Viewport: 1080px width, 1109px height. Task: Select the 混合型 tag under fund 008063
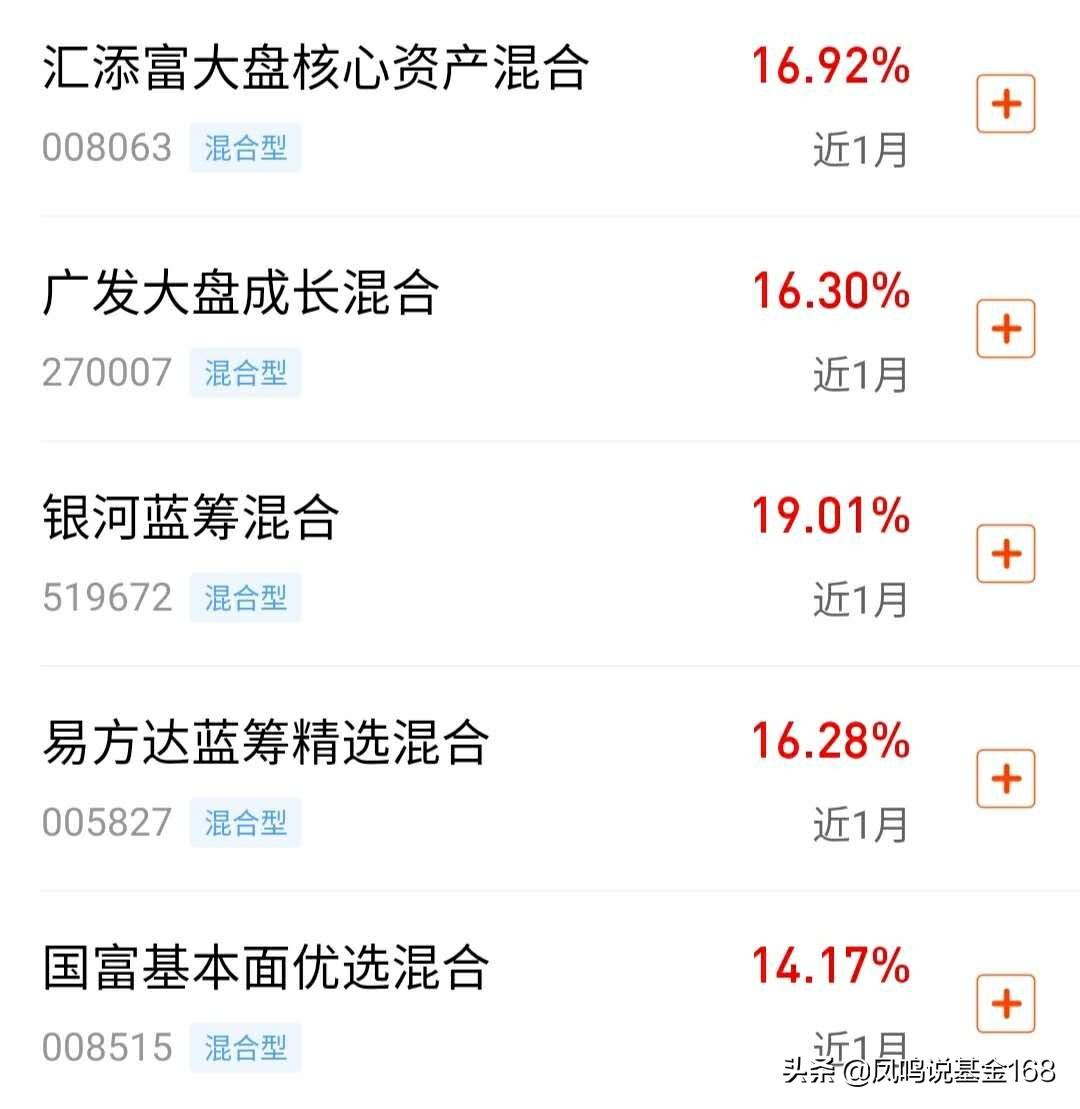pyautogui.click(x=246, y=147)
